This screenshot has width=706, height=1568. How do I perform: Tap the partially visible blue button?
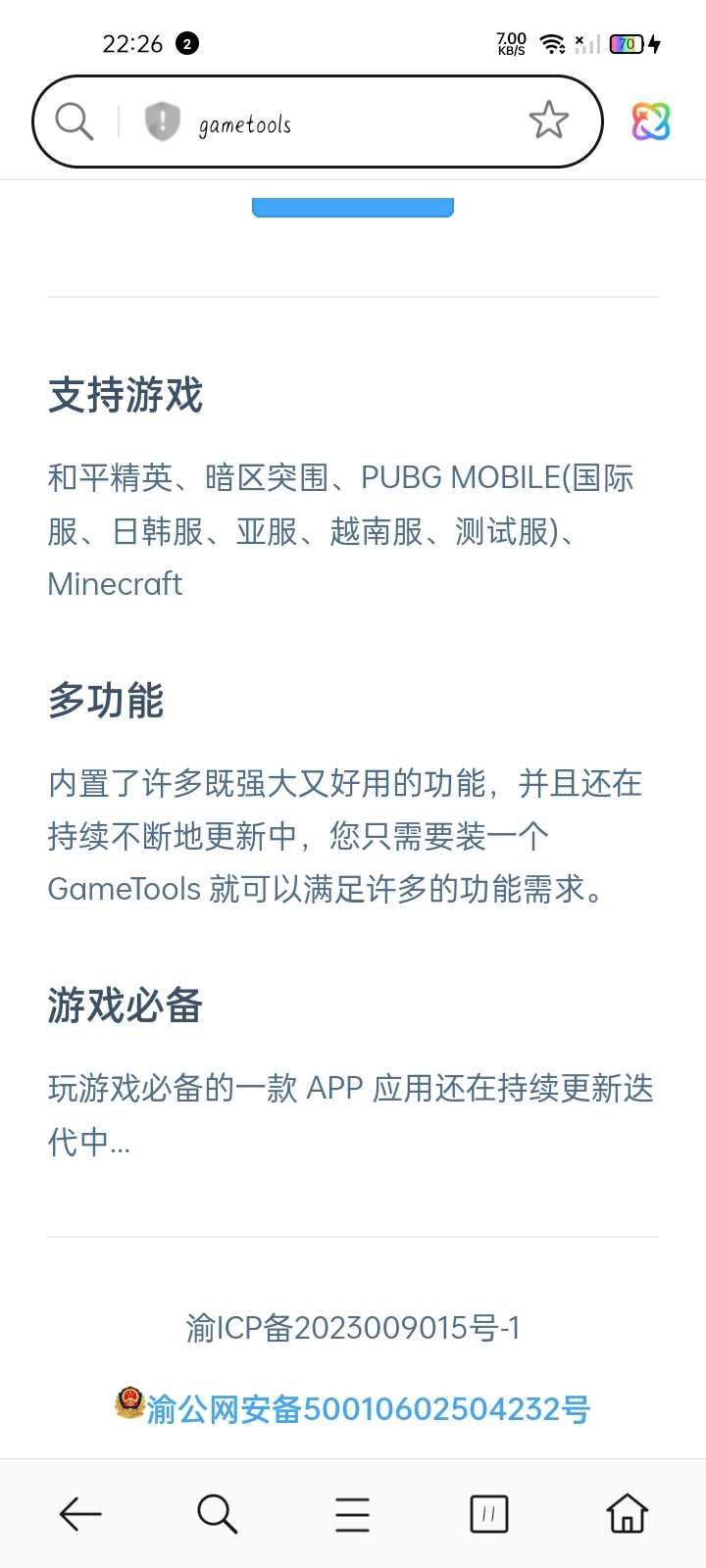pyautogui.click(x=353, y=208)
